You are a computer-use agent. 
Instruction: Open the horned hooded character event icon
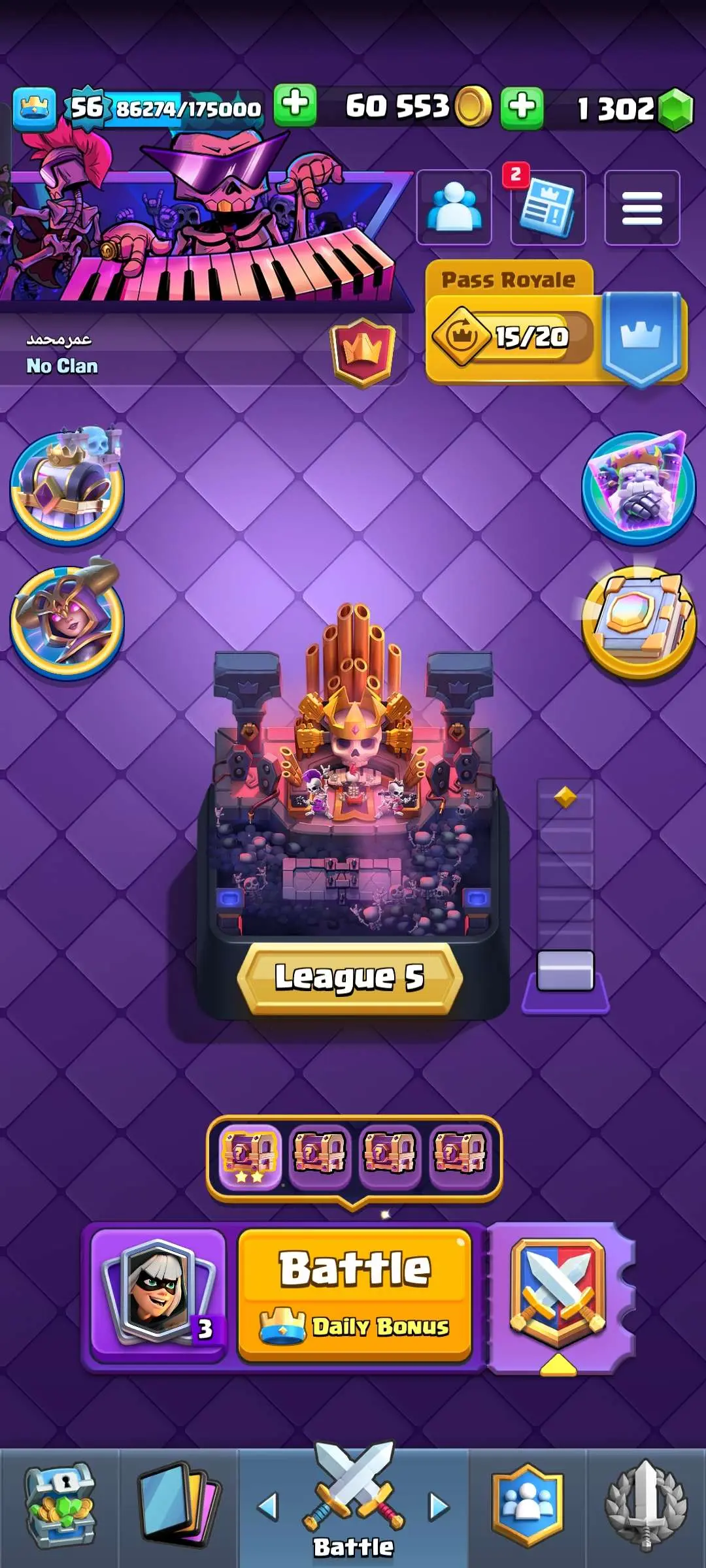[67, 622]
